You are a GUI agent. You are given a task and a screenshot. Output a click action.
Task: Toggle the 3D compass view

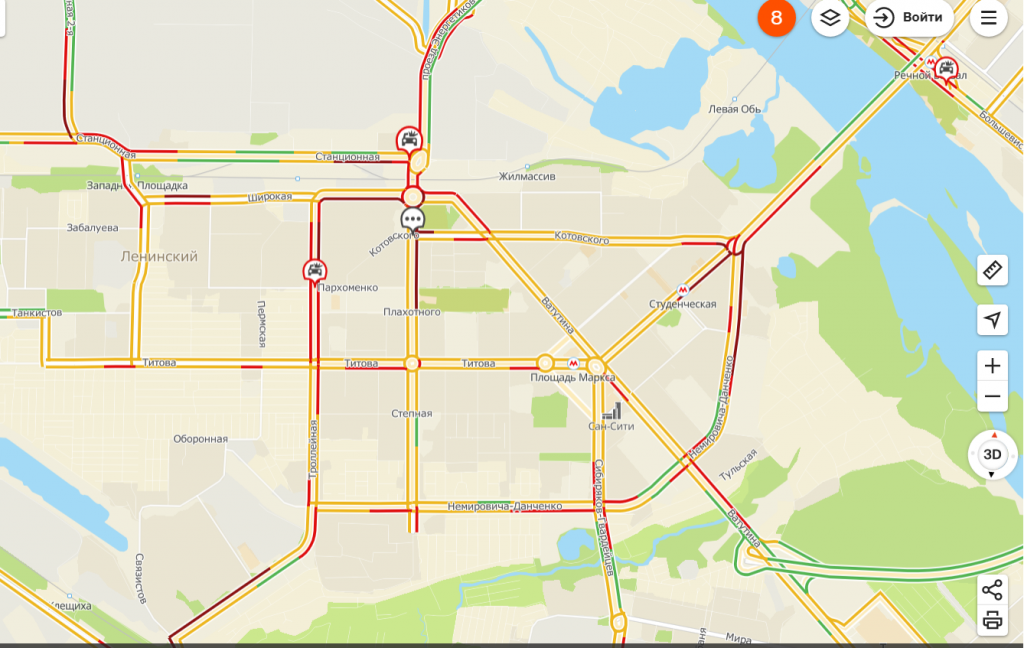[x=992, y=454]
